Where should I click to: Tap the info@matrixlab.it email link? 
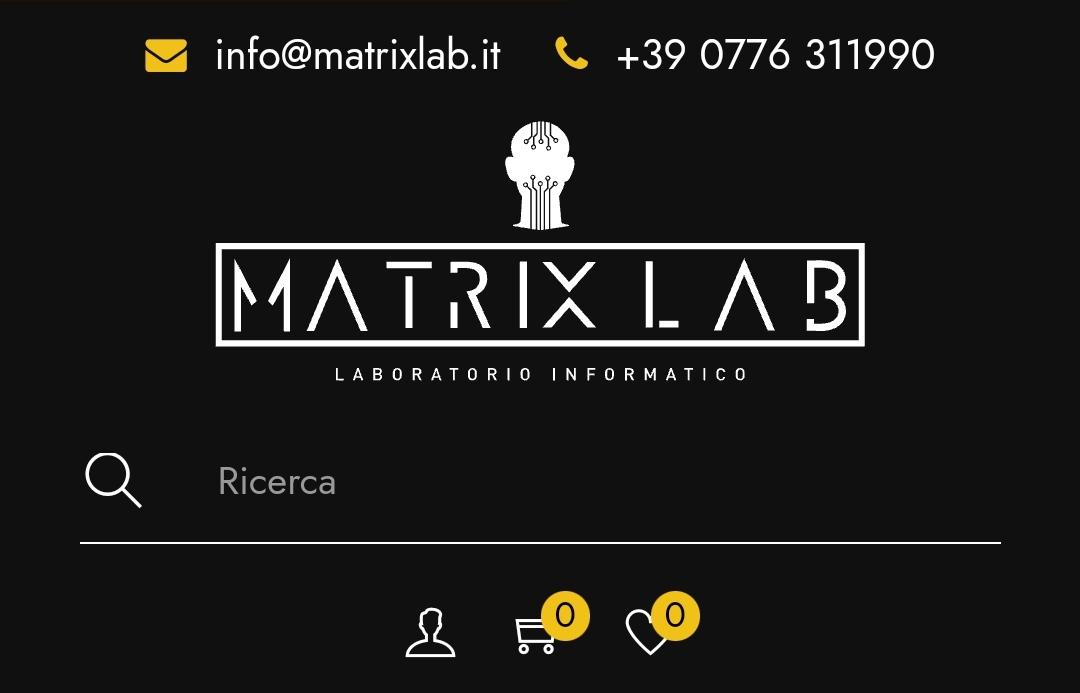pos(357,55)
